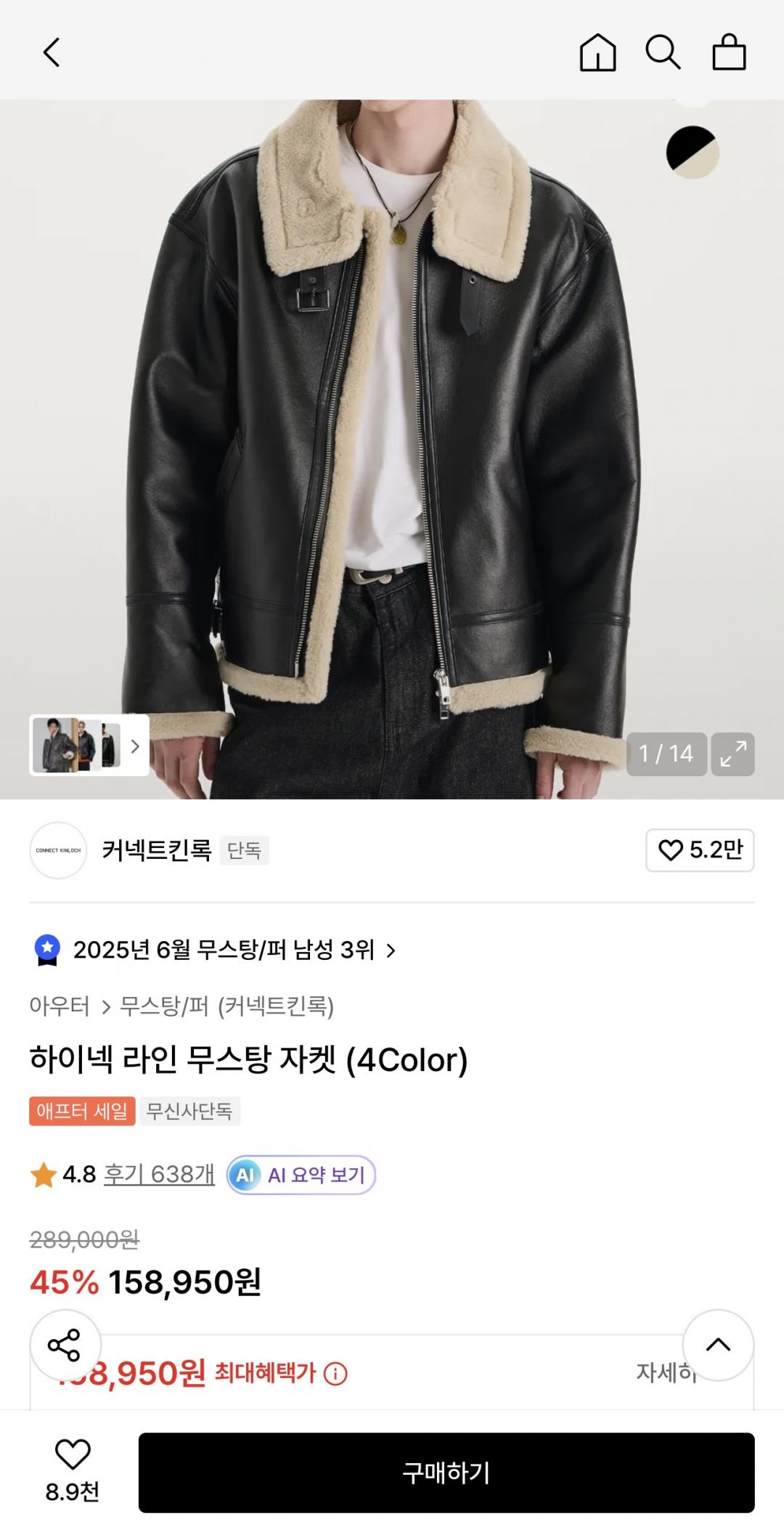This screenshot has height=1527, width=784.
Task: Go back to the previous page
Action: coord(52,52)
